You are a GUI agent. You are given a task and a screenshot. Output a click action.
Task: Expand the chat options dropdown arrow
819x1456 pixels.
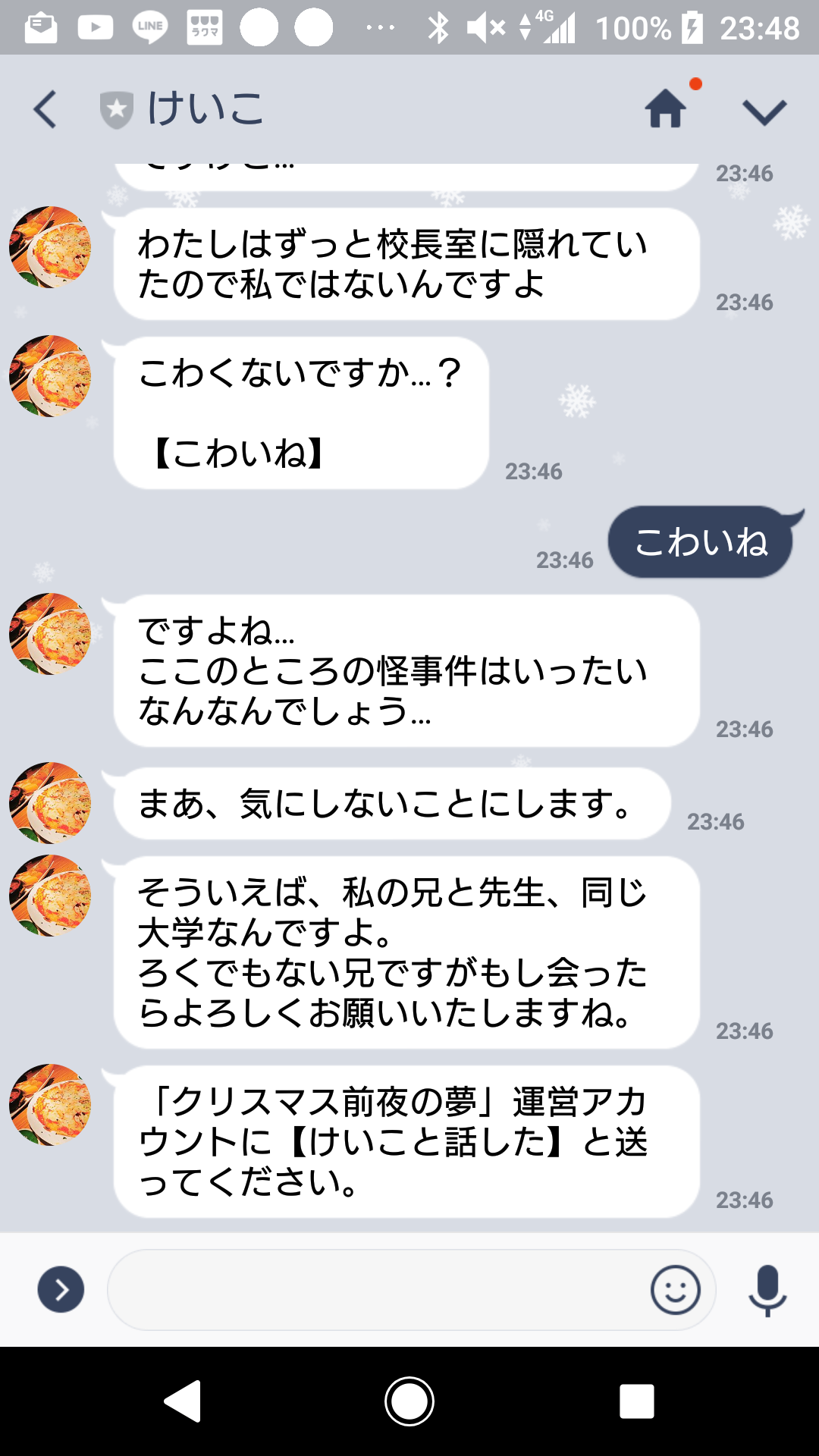click(x=764, y=111)
